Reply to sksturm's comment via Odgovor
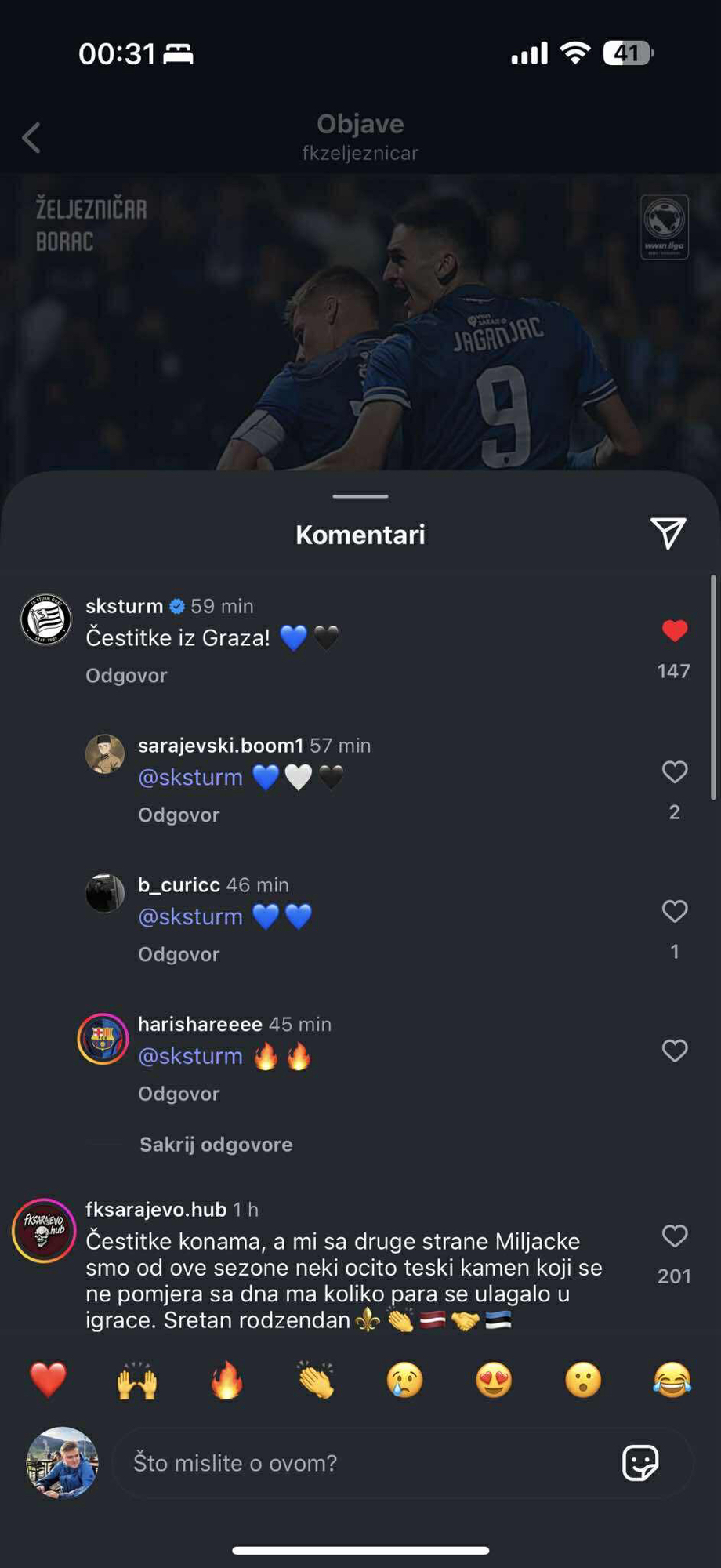 [x=126, y=675]
